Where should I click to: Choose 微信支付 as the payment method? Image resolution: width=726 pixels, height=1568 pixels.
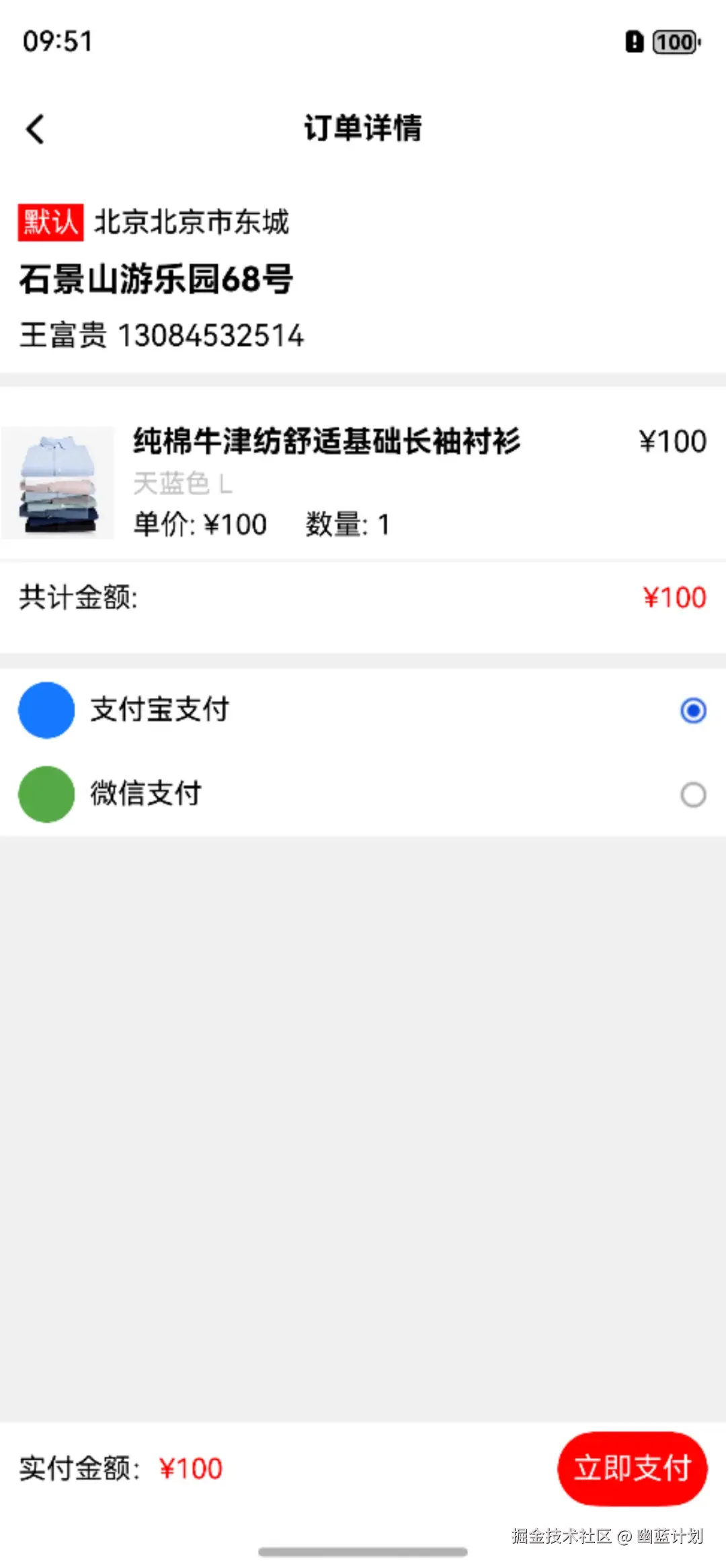tap(692, 794)
